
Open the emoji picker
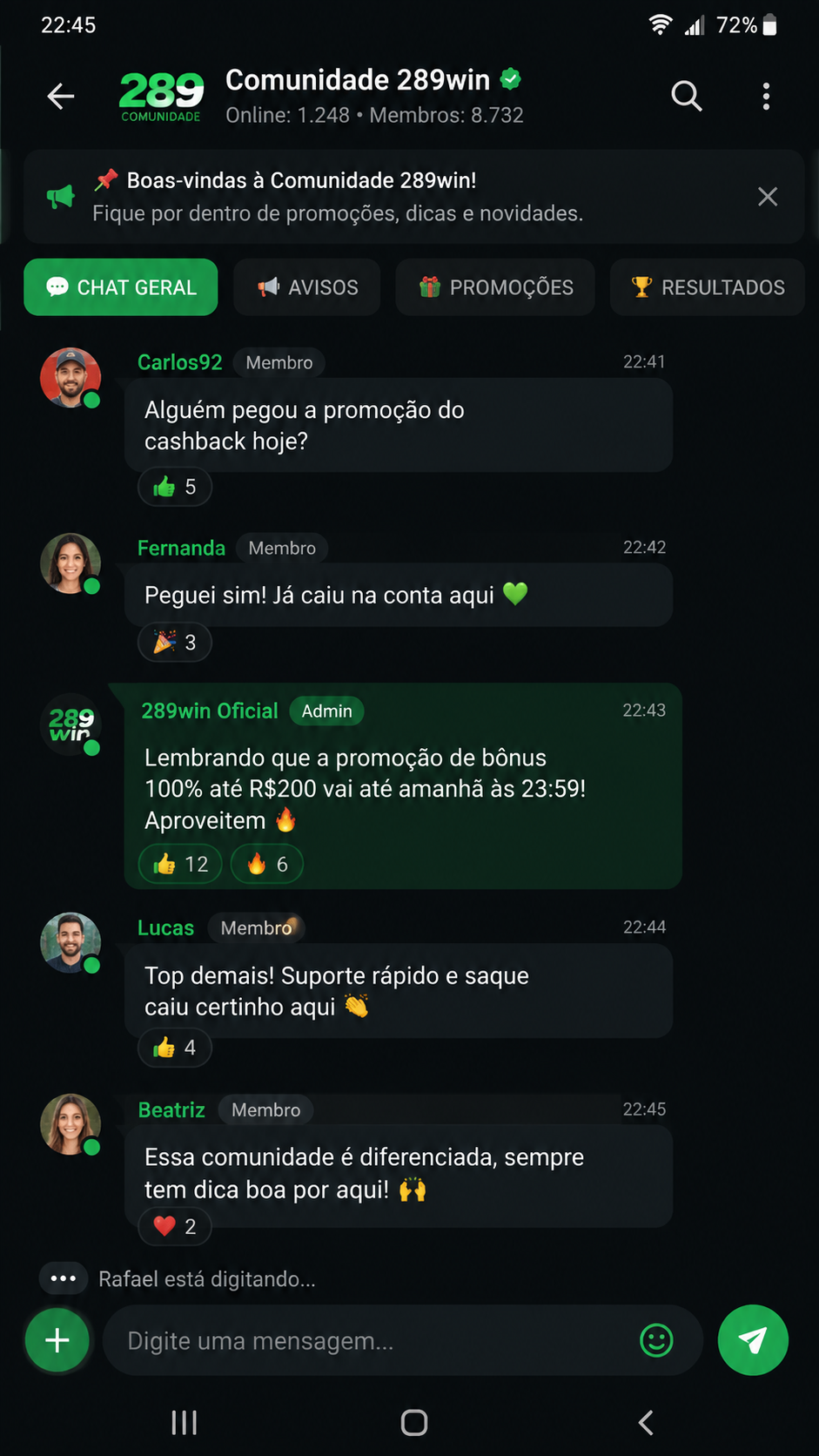(656, 1340)
